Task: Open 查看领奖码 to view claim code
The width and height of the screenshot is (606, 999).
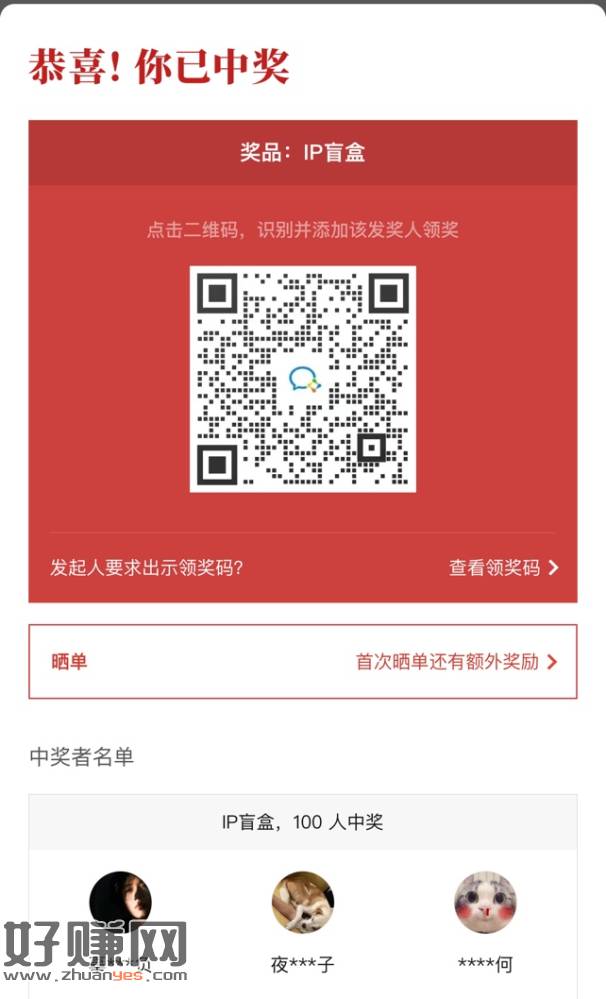Action: 503,568
